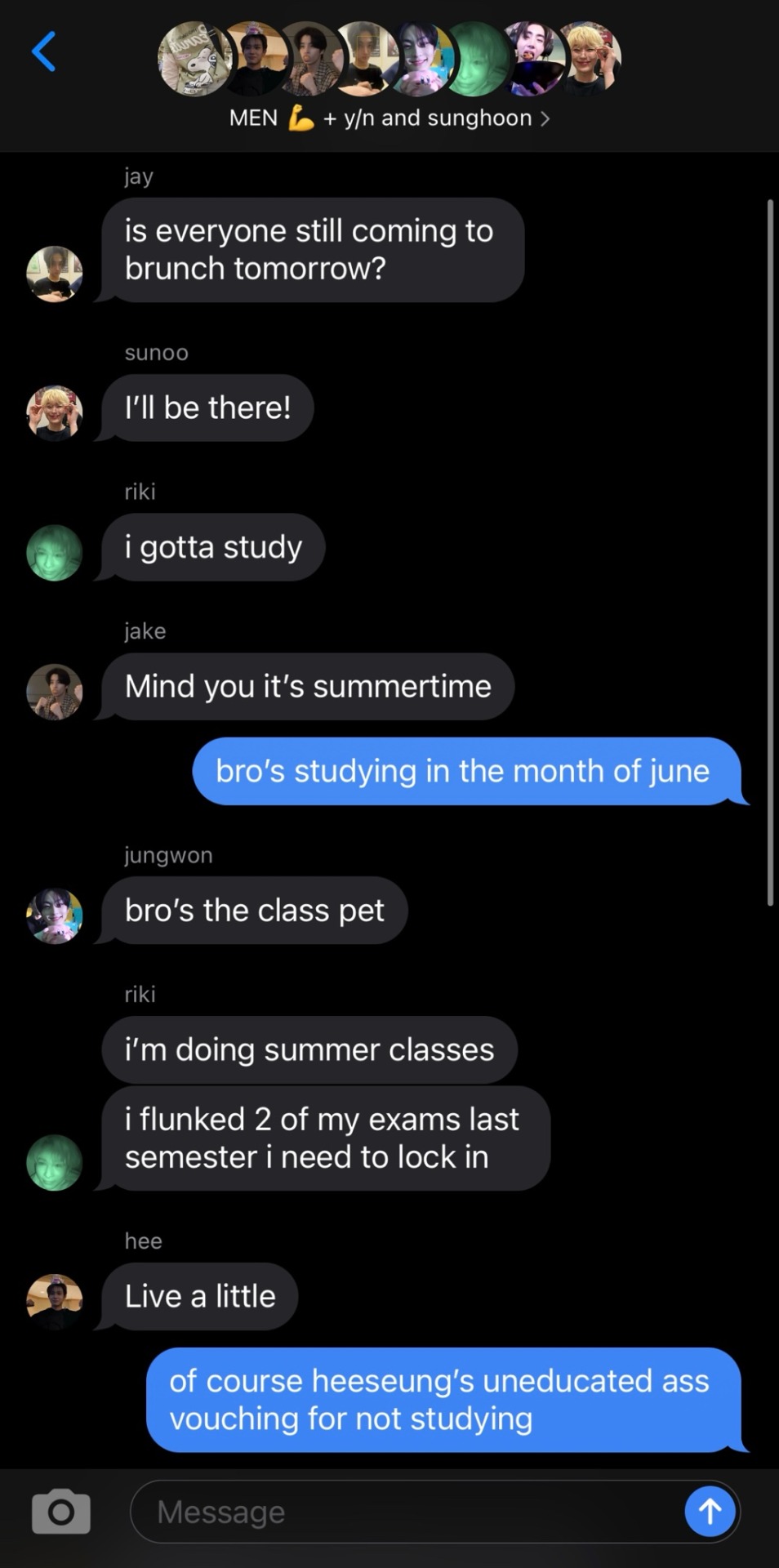The image size is (779, 1568).
Task: Tap jake's avatar next to his message
Action: pos(55,692)
